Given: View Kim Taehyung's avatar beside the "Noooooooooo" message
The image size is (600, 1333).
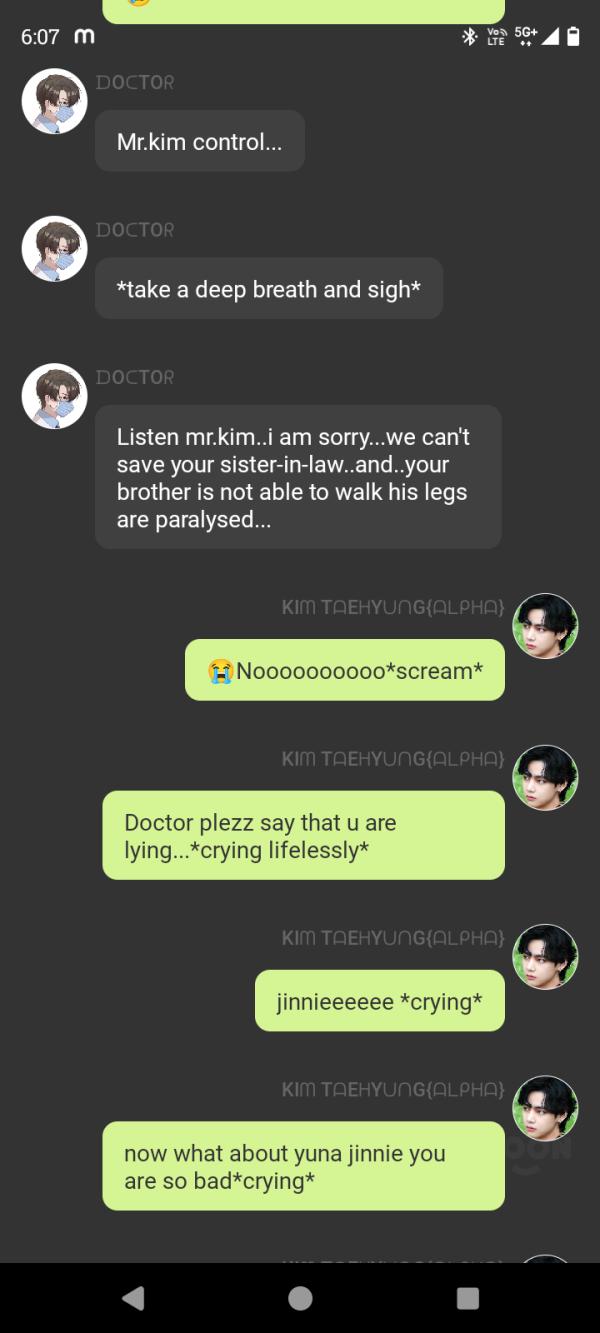Looking at the screenshot, I should click(x=545, y=626).
